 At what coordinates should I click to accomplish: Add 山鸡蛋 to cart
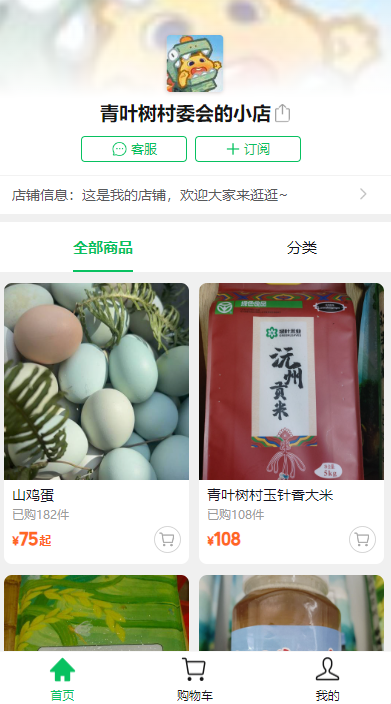click(167, 539)
